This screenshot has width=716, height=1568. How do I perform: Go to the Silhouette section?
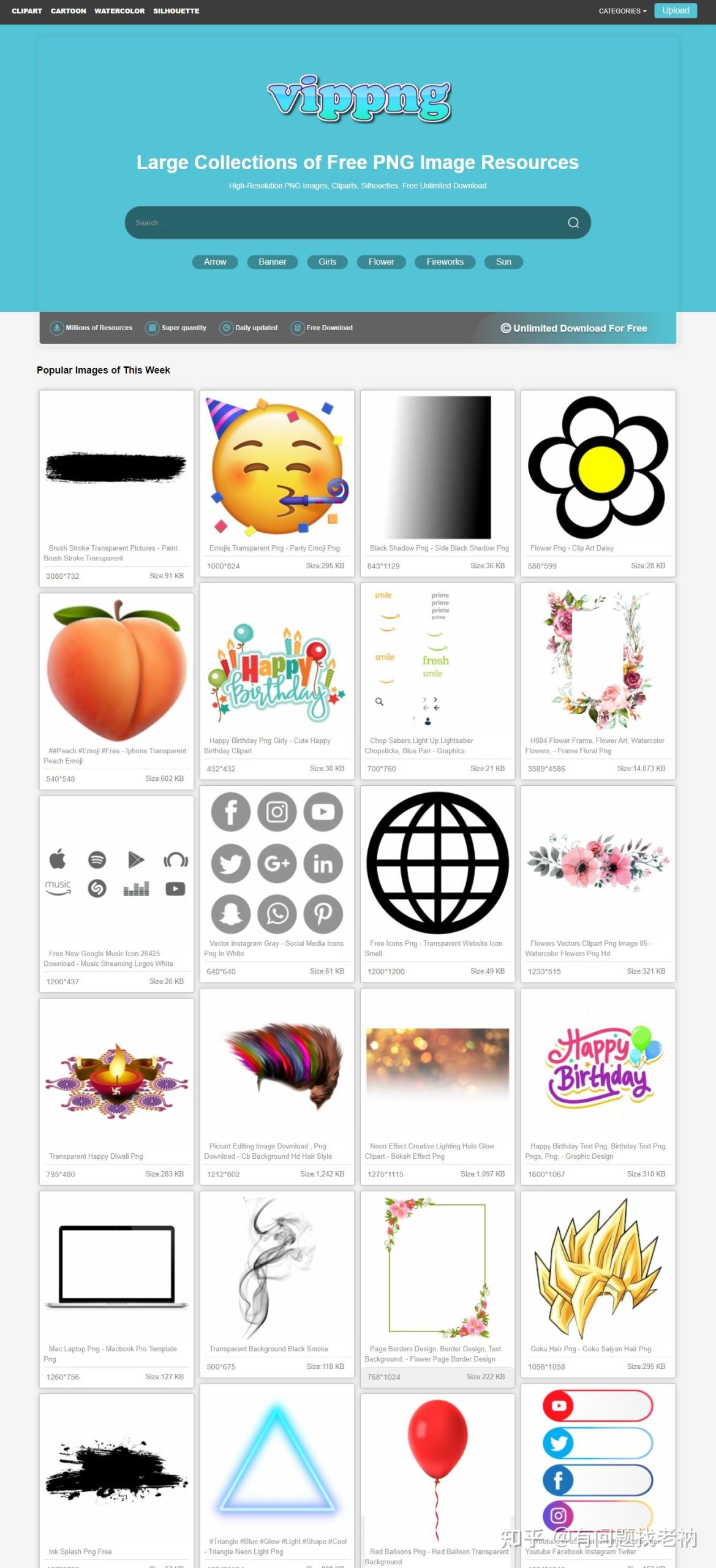[x=176, y=11]
